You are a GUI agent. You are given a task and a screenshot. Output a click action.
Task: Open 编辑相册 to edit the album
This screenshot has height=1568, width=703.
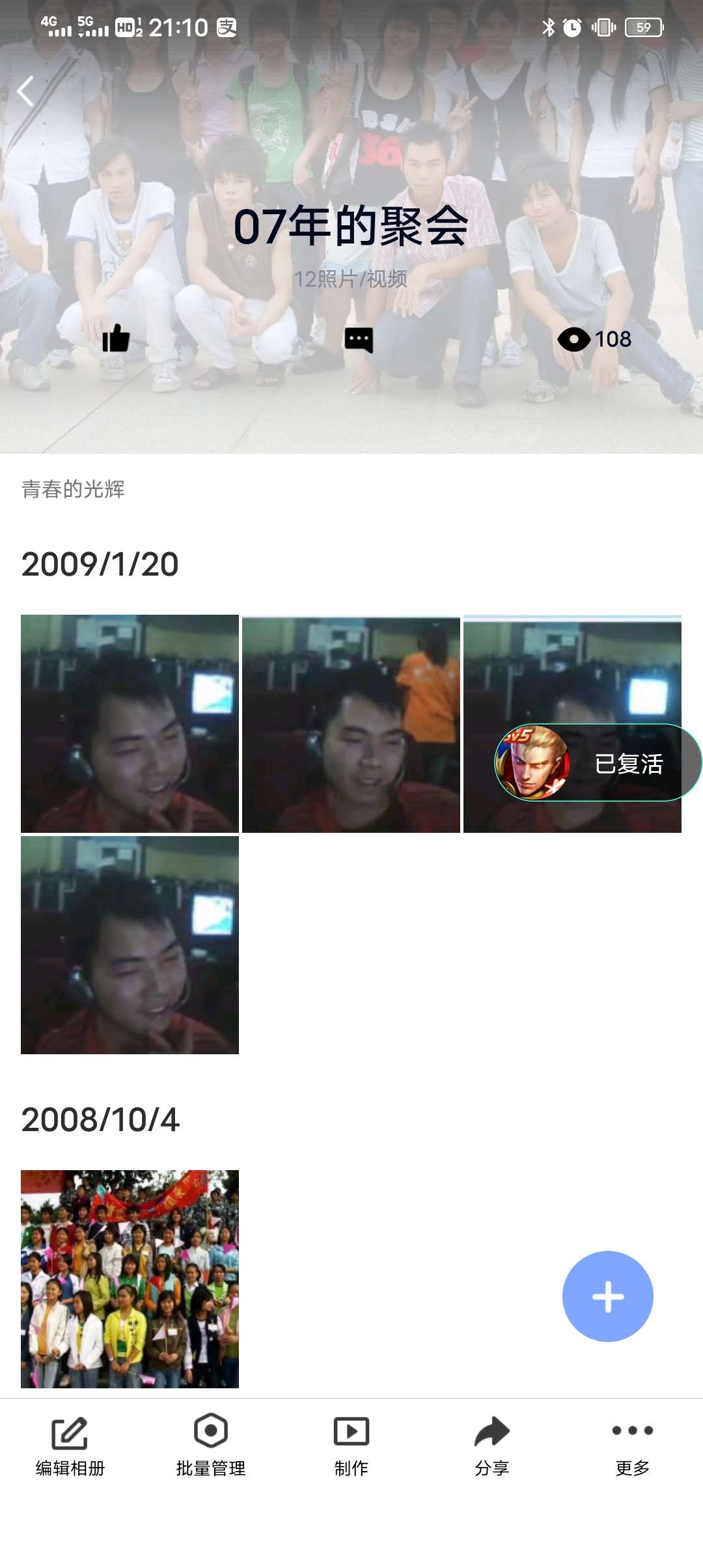70,1444
